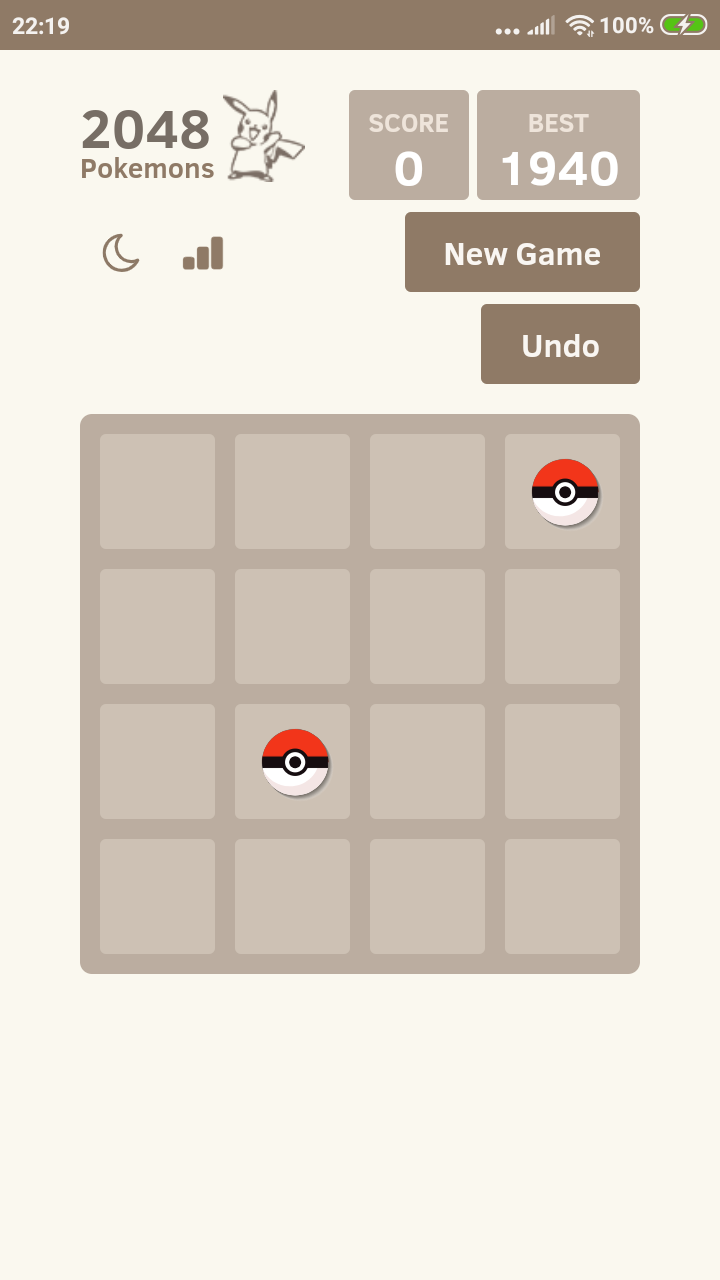720x1280 pixels.
Task: Open statistics via the bar chart icon
Action: click(203, 253)
